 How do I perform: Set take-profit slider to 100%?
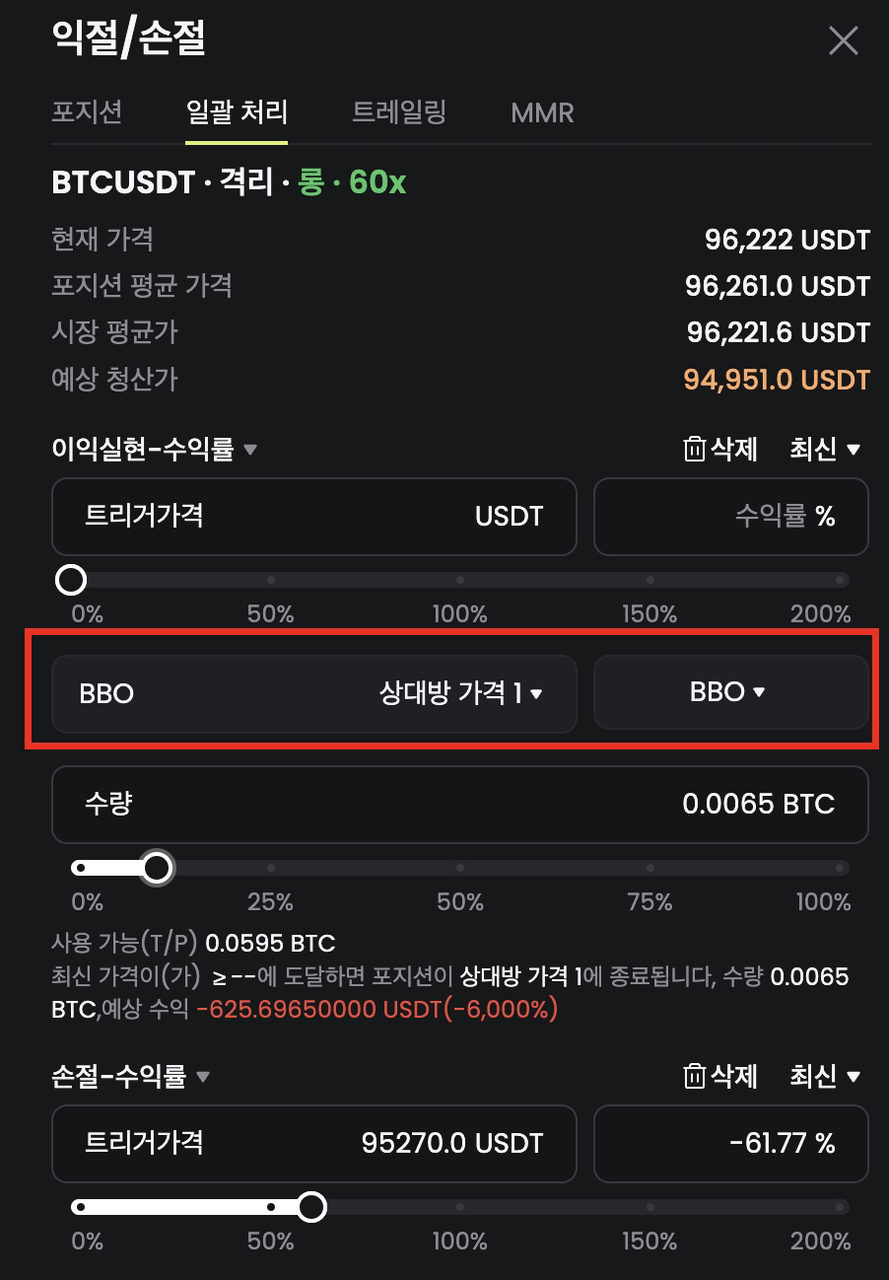tap(460, 580)
